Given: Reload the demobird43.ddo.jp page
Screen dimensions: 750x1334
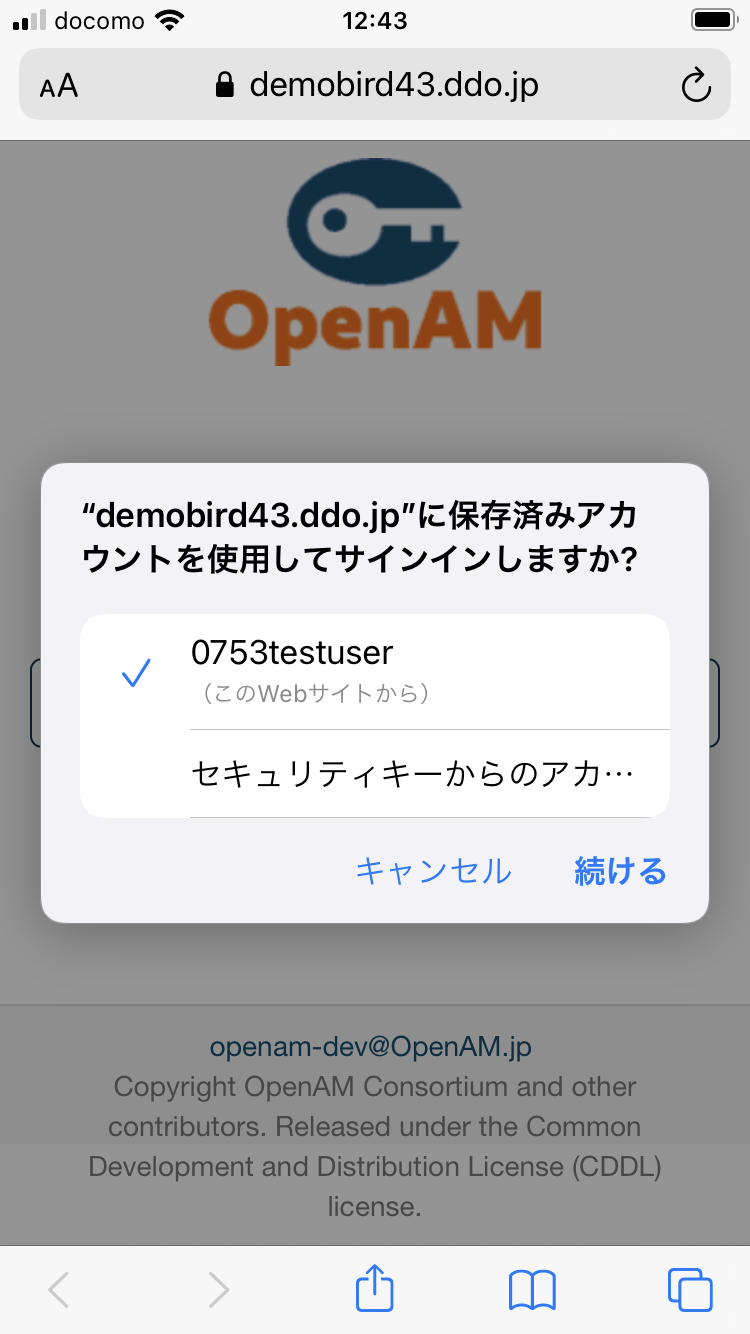Looking at the screenshot, I should tap(695, 86).
